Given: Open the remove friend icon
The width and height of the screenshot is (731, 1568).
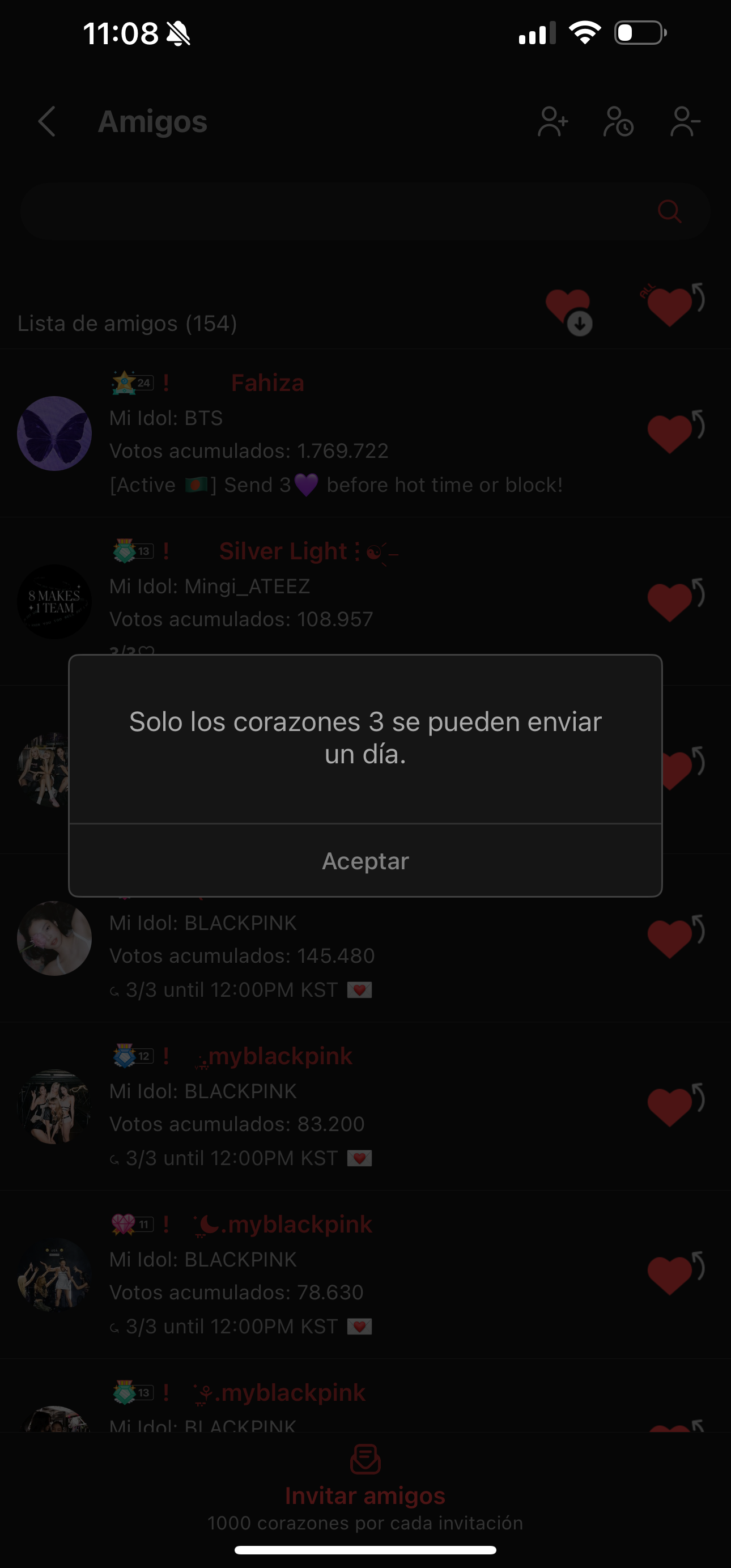Looking at the screenshot, I should coord(685,122).
